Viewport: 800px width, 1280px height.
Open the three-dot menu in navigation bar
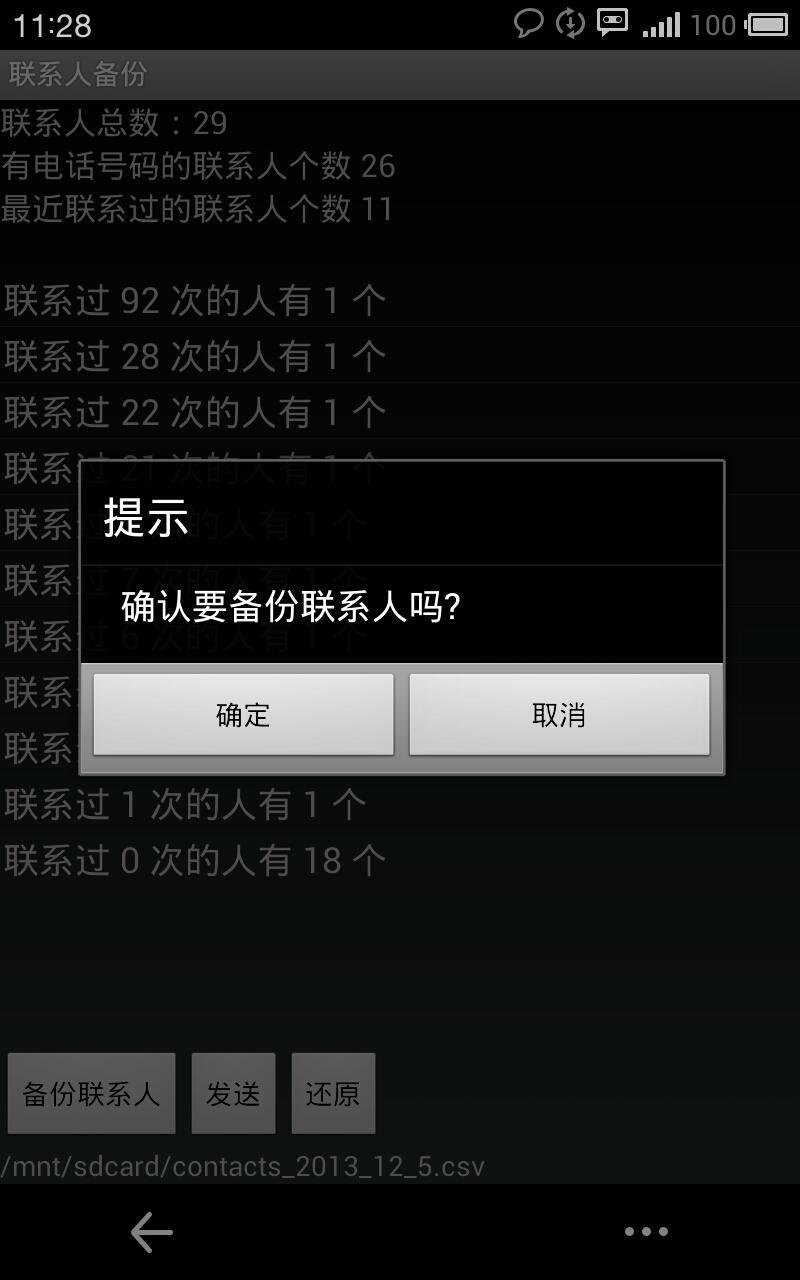coord(646,1232)
